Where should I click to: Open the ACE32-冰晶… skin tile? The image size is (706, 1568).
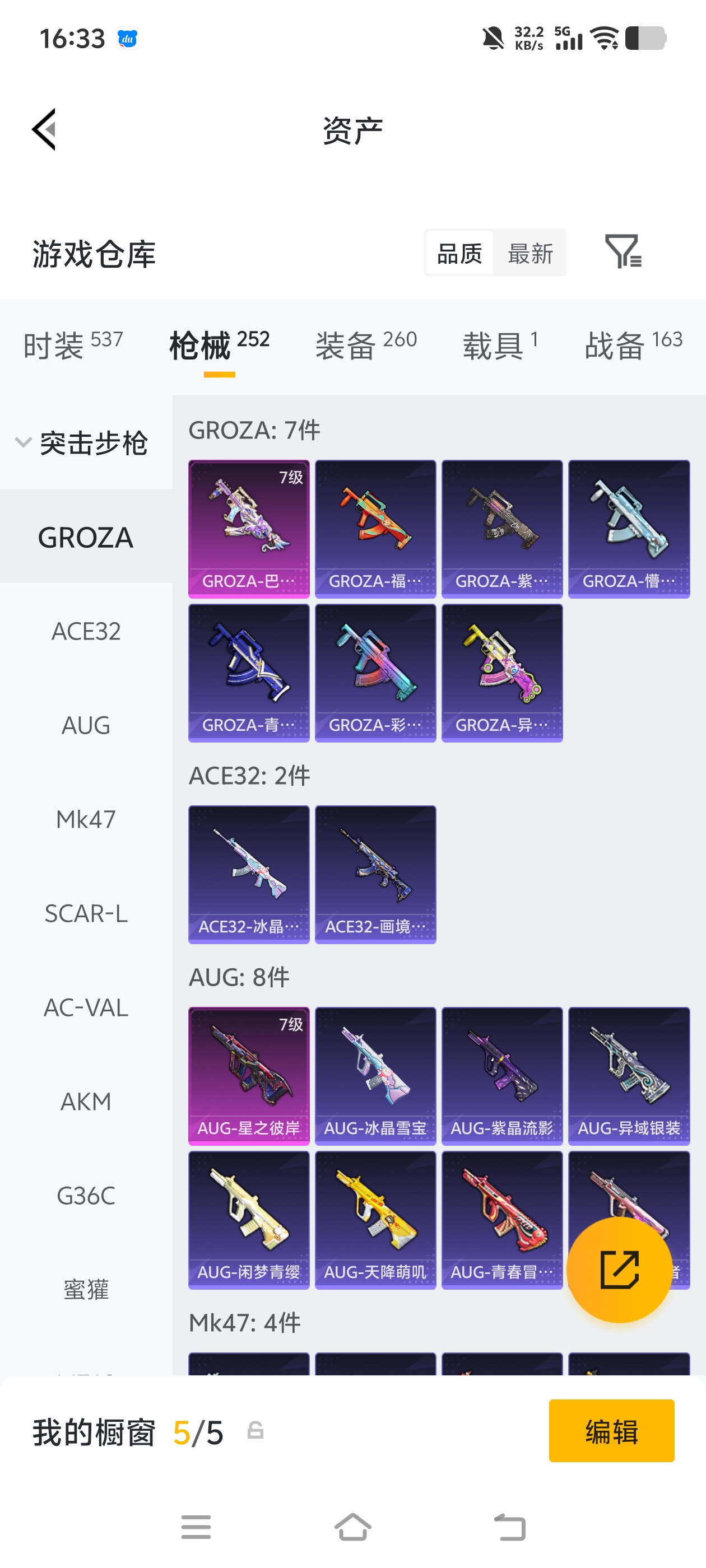click(x=249, y=874)
